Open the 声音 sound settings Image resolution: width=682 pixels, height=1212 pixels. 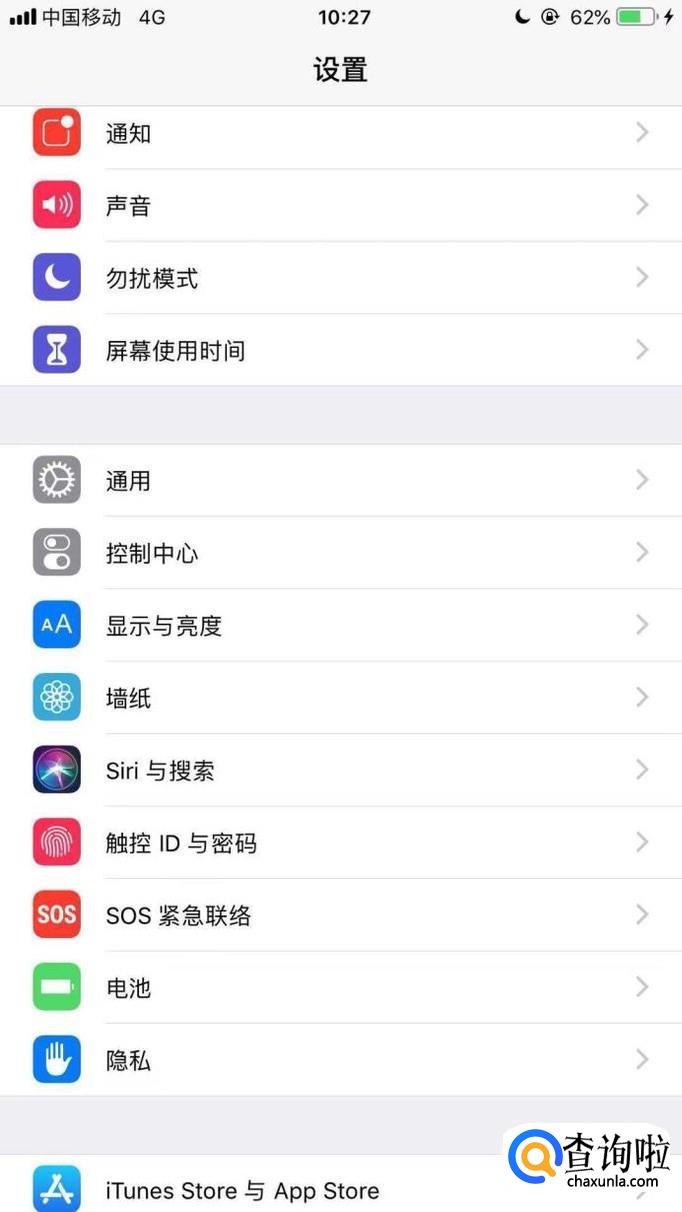pos(340,205)
